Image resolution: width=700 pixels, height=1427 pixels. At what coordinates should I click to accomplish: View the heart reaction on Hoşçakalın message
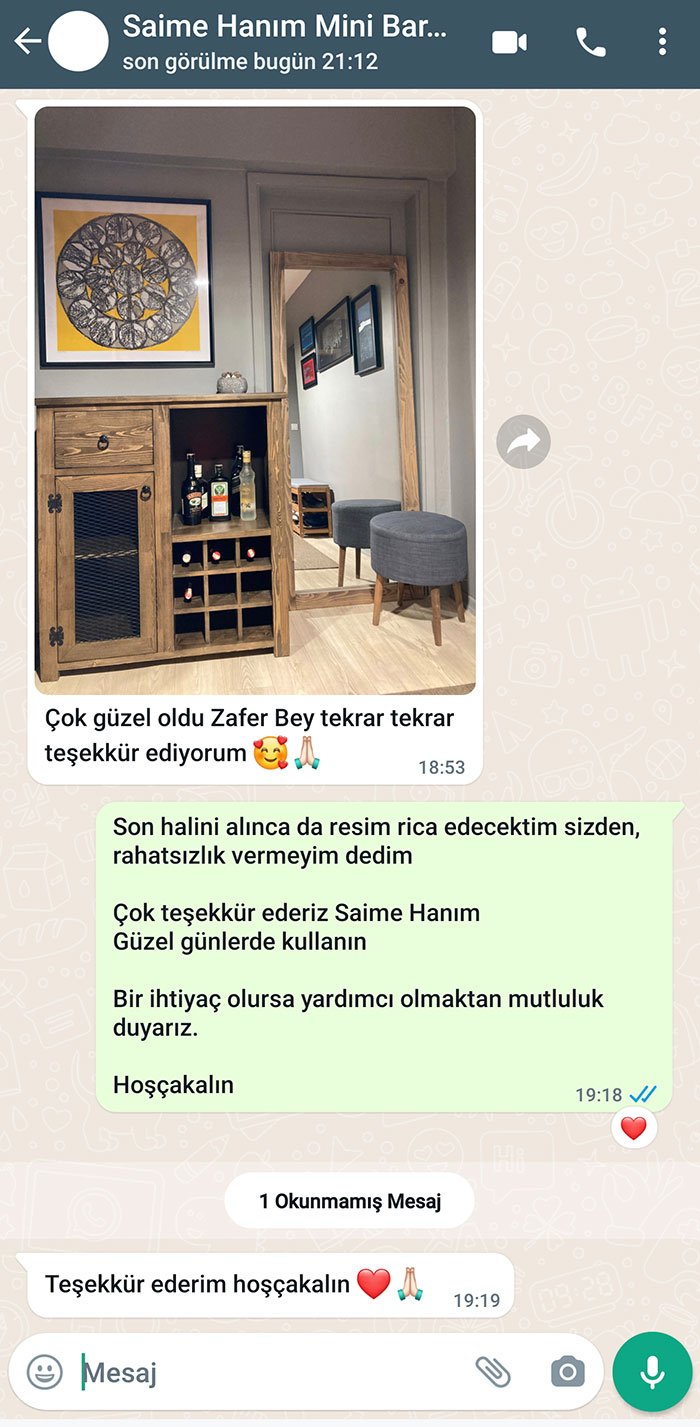(633, 1129)
